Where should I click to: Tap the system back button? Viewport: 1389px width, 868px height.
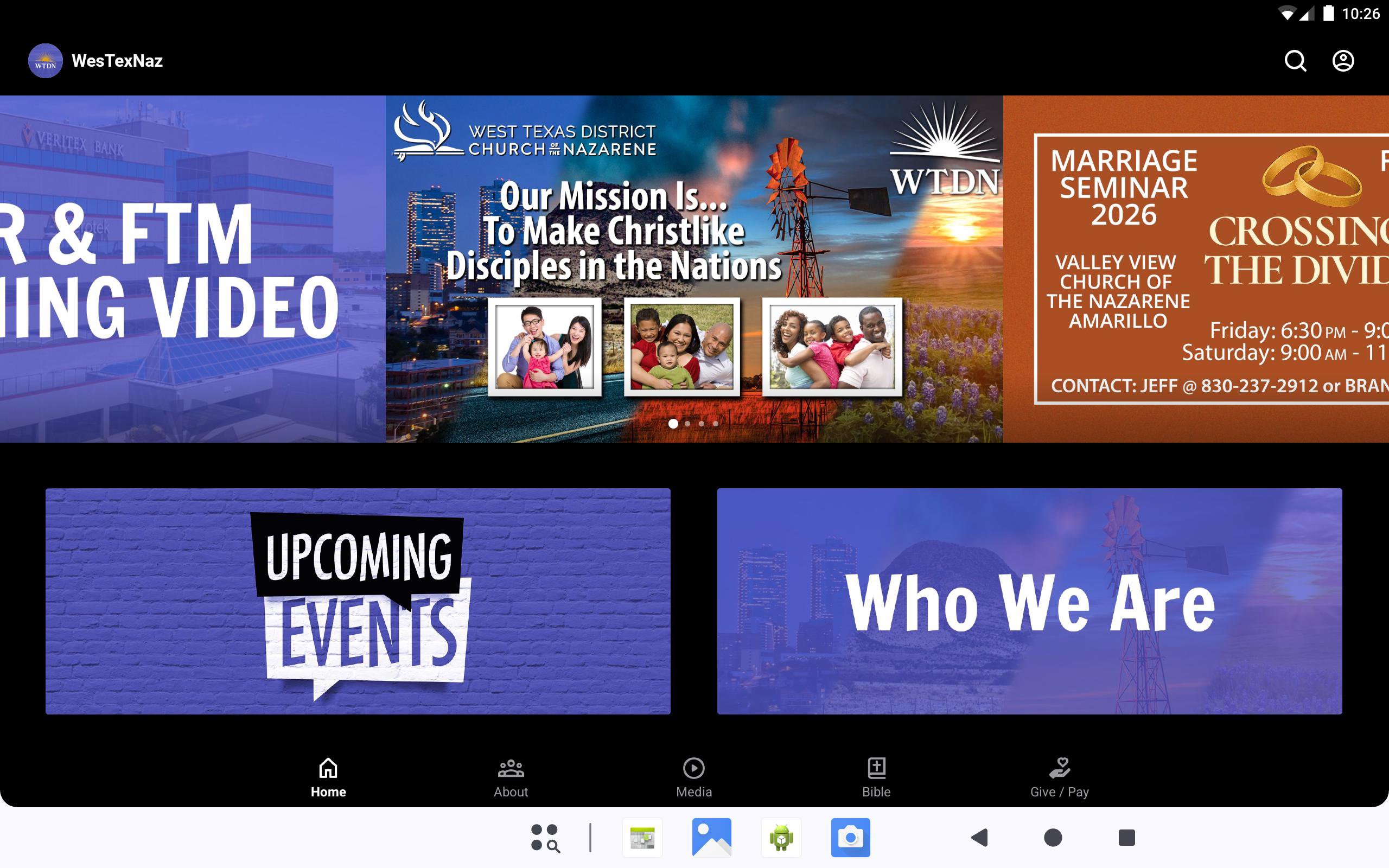(x=980, y=838)
